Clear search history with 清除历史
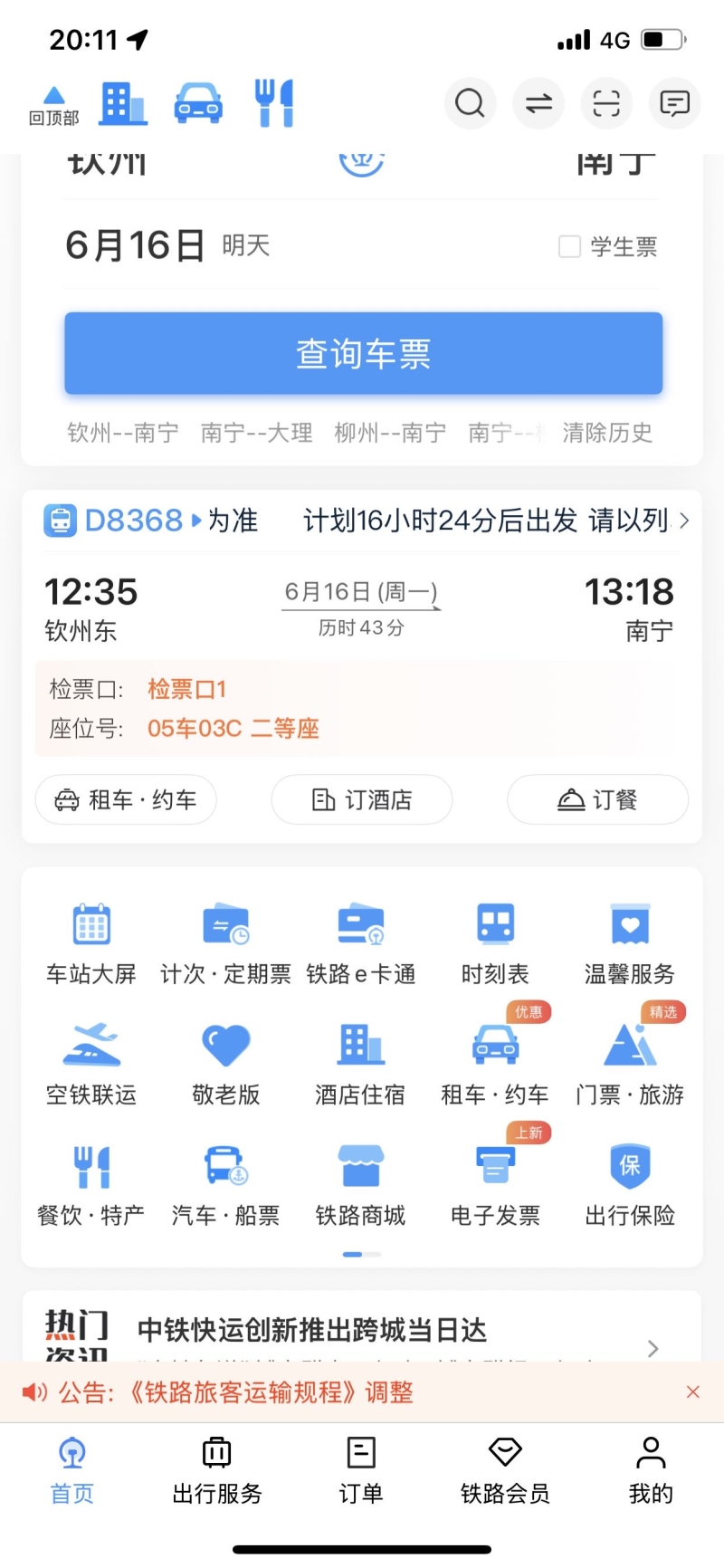Screen dimensions: 724x1568 (607, 433)
